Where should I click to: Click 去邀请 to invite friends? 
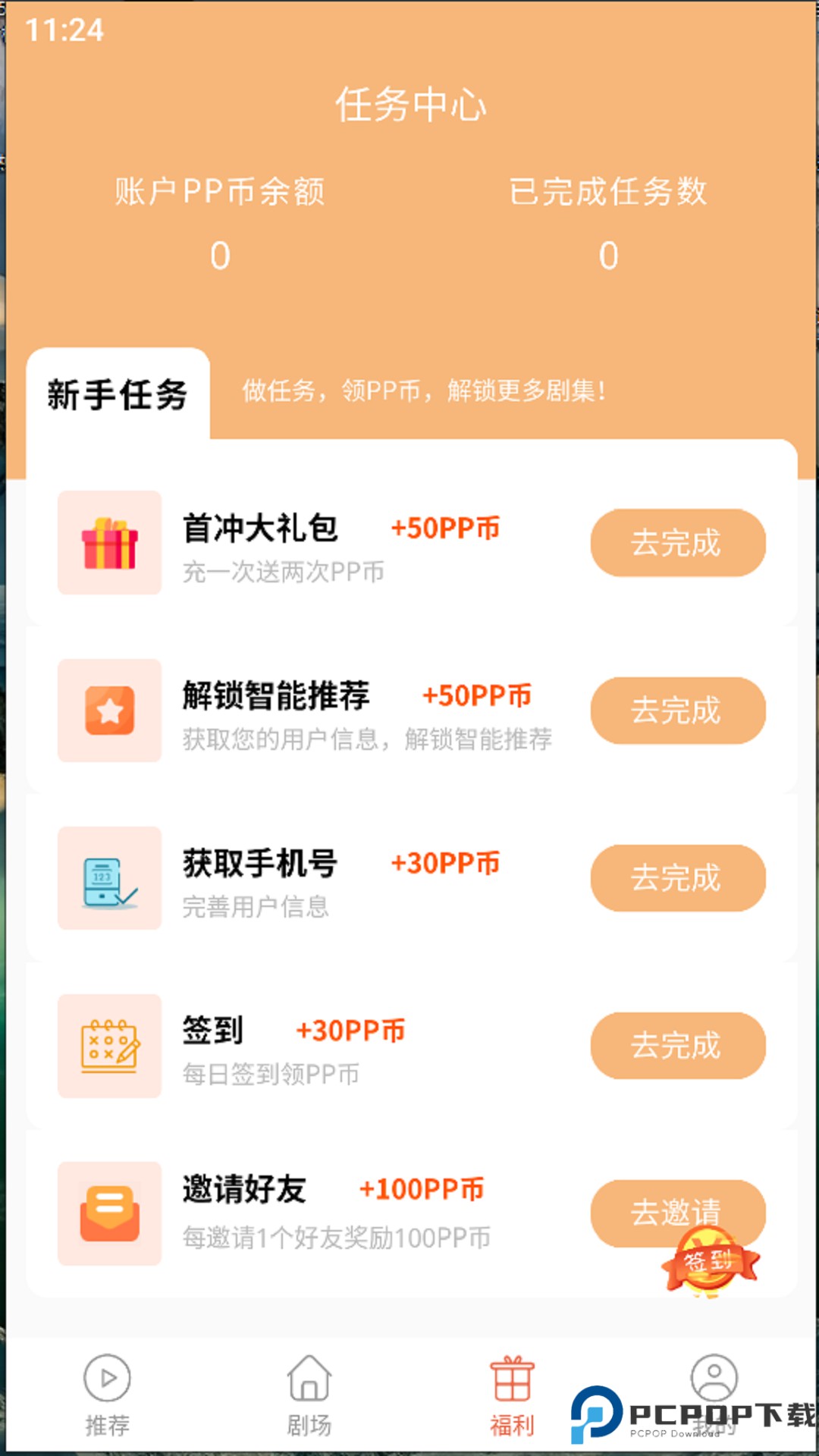click(x=677, y=1214)
